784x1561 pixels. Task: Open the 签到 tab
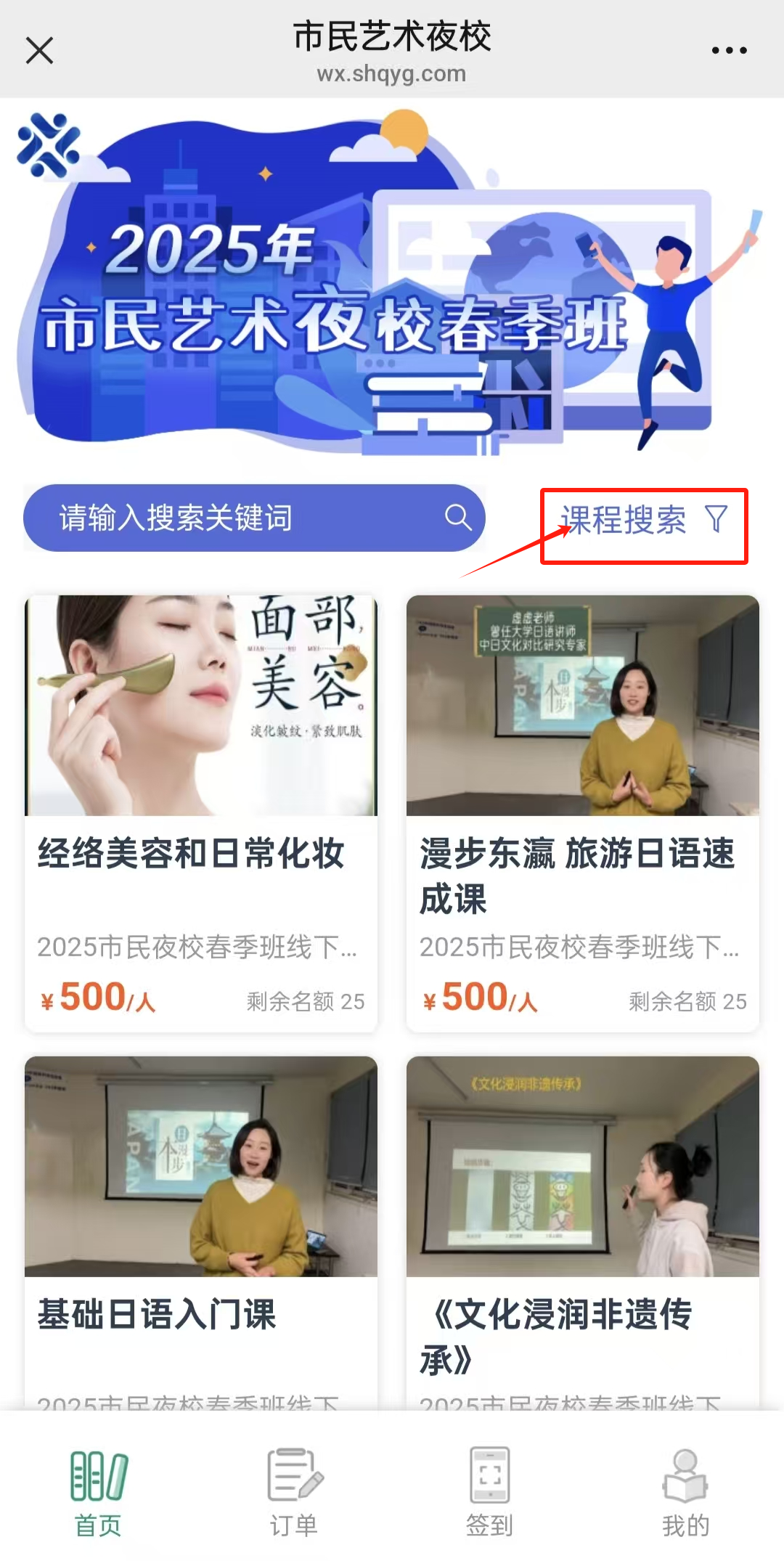point(489,1493)
